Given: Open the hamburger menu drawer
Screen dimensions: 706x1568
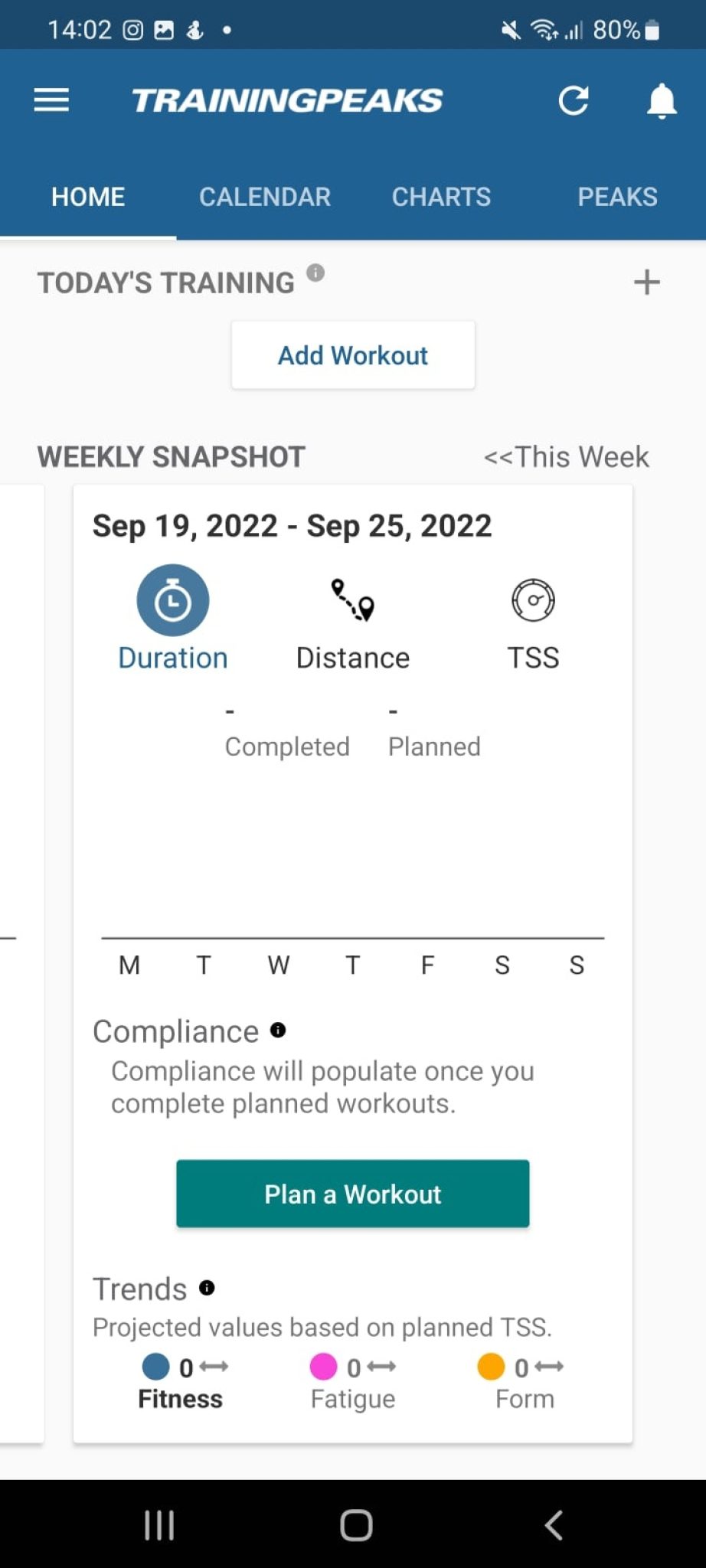Looking at the screenshot, I should coord(51,100).
